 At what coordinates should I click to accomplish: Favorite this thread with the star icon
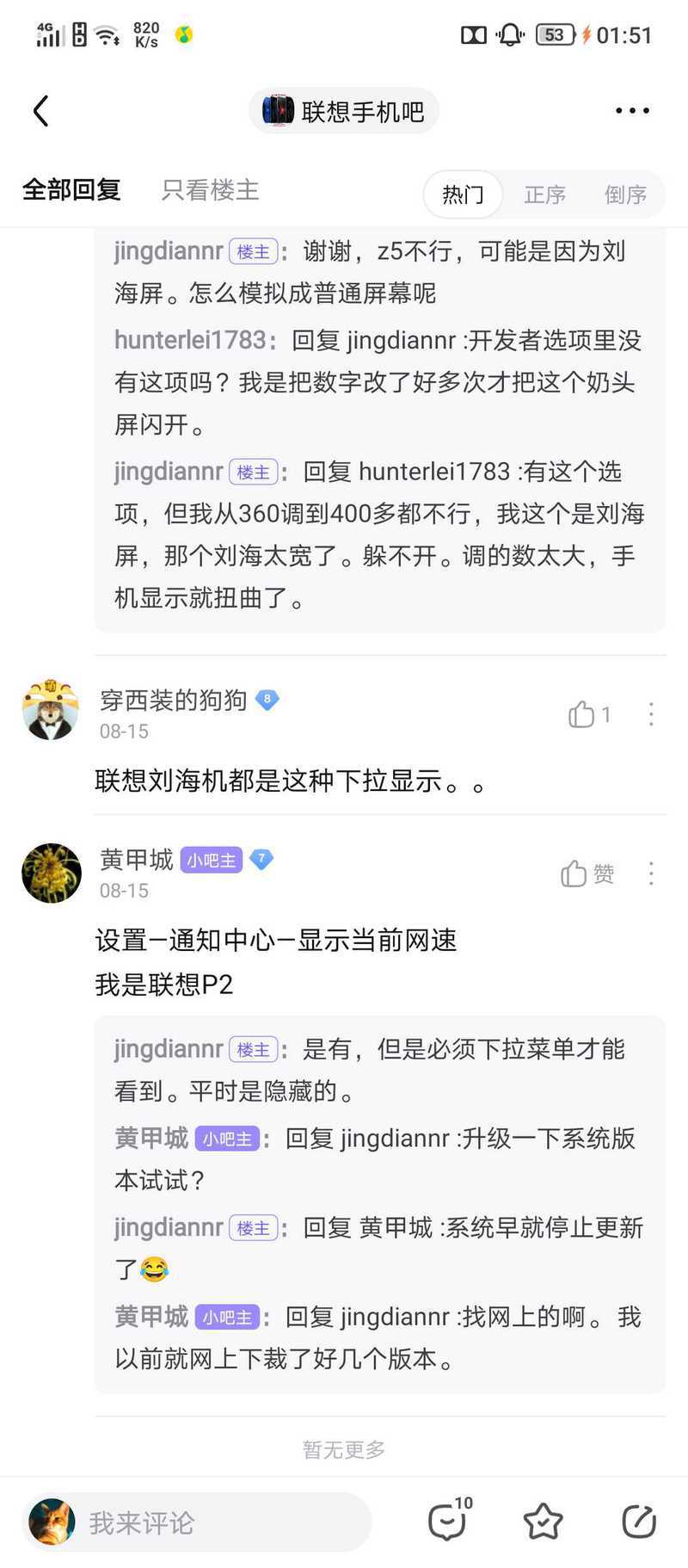pos(544,1522)
